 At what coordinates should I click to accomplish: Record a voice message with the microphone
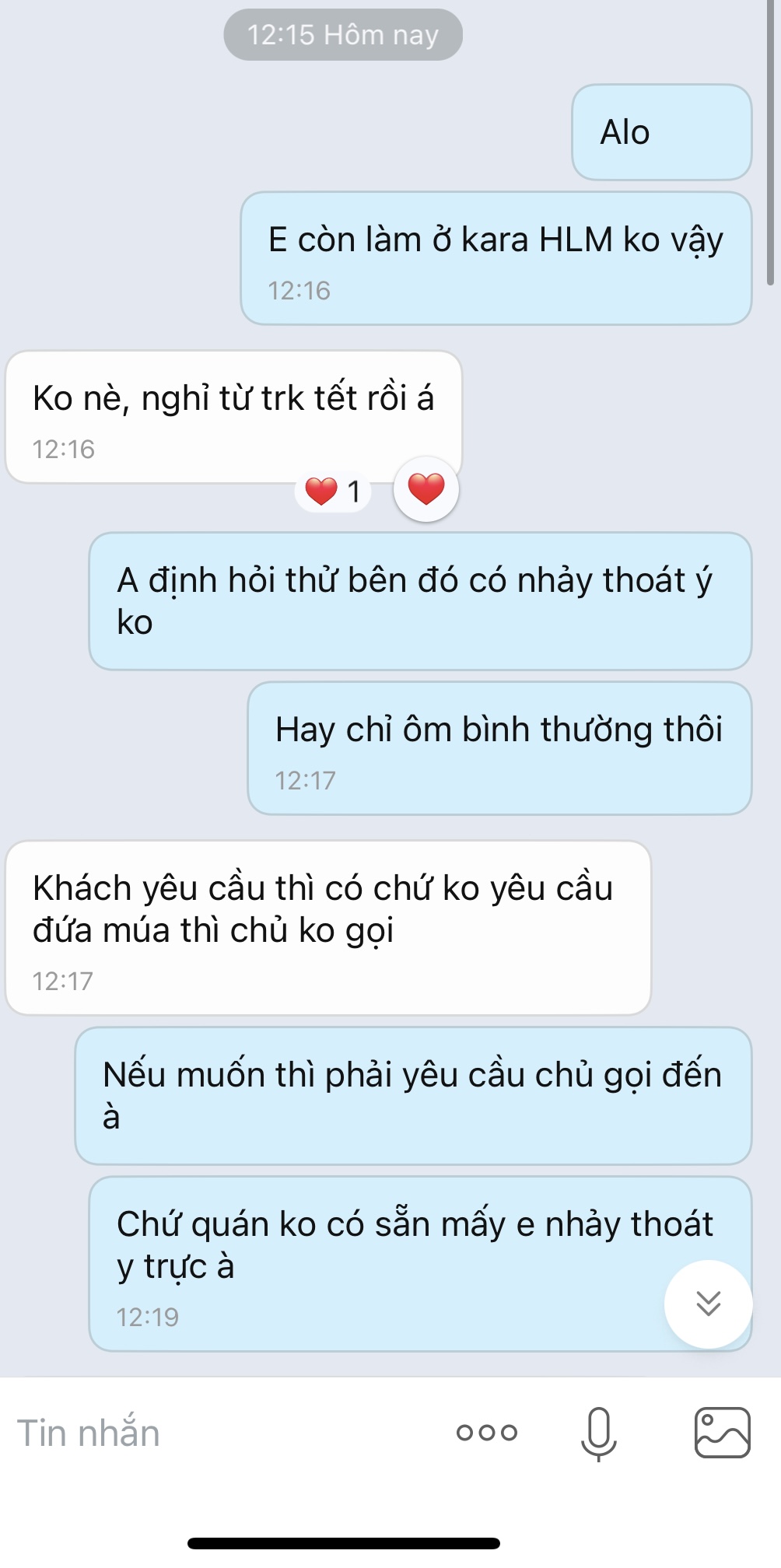pos(598,1433)
